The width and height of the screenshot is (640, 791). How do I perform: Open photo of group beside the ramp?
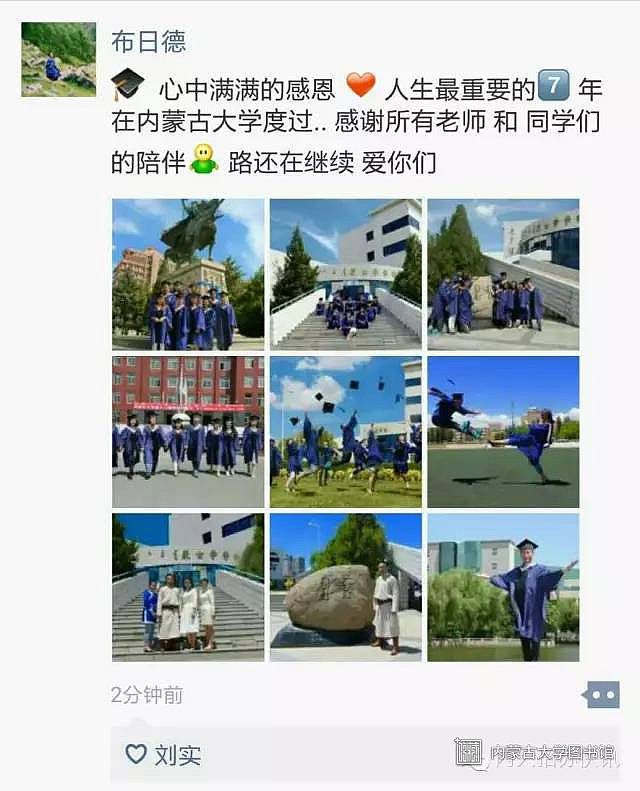pos(503,274)
